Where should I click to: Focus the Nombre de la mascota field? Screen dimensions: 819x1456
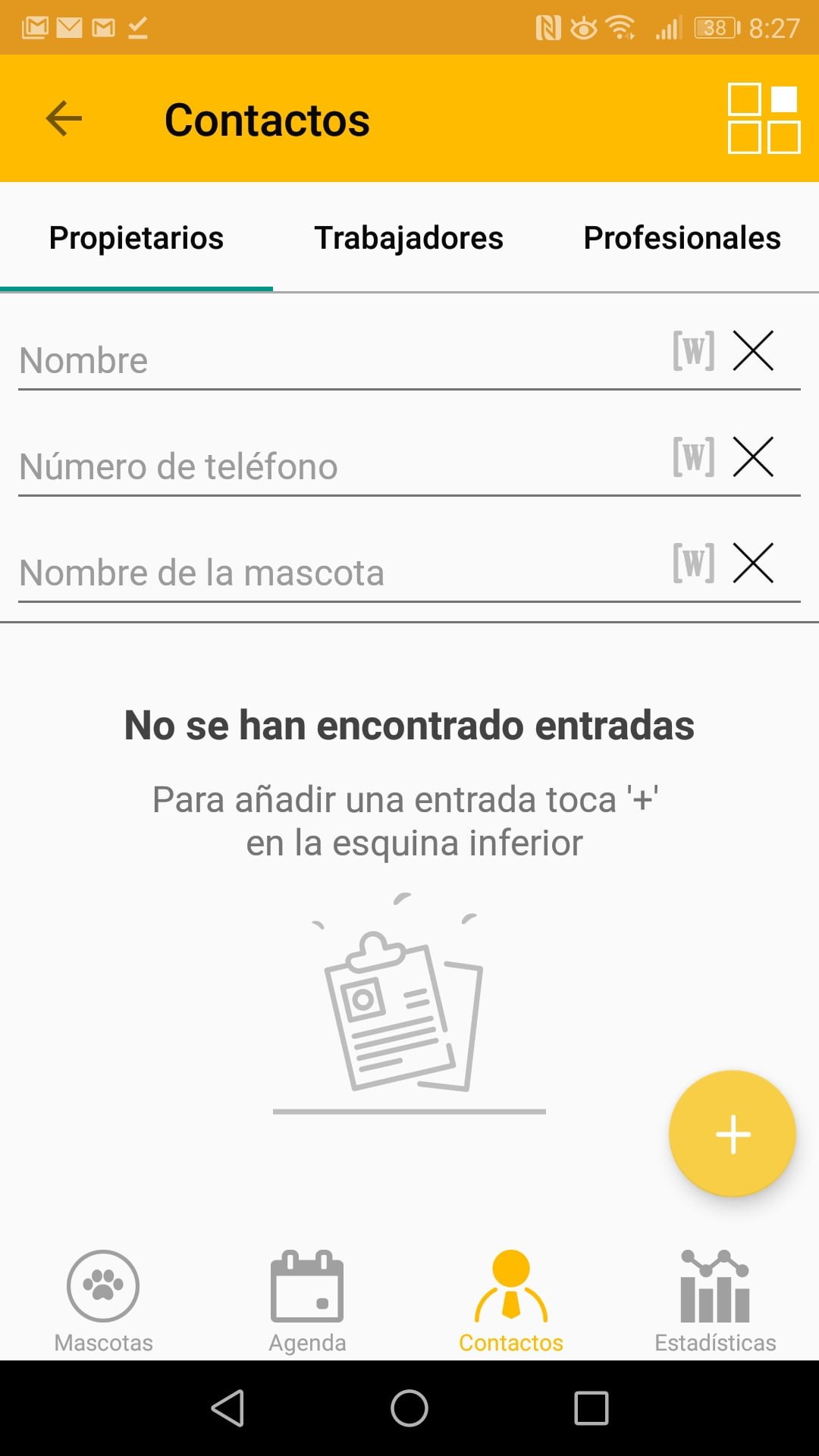[x=341, y=572]
